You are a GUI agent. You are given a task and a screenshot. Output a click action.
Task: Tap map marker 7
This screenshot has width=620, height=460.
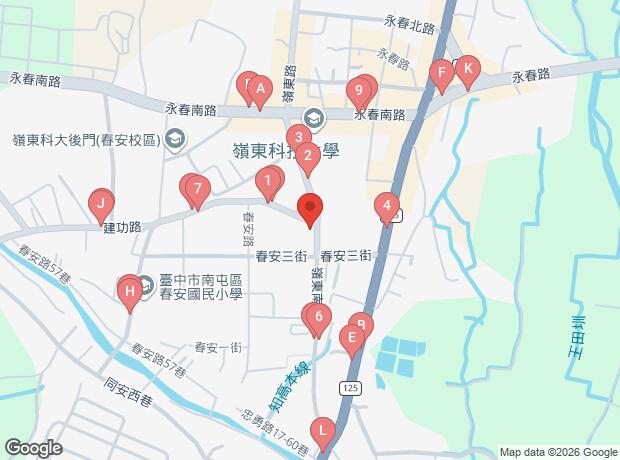click(198, 188)
